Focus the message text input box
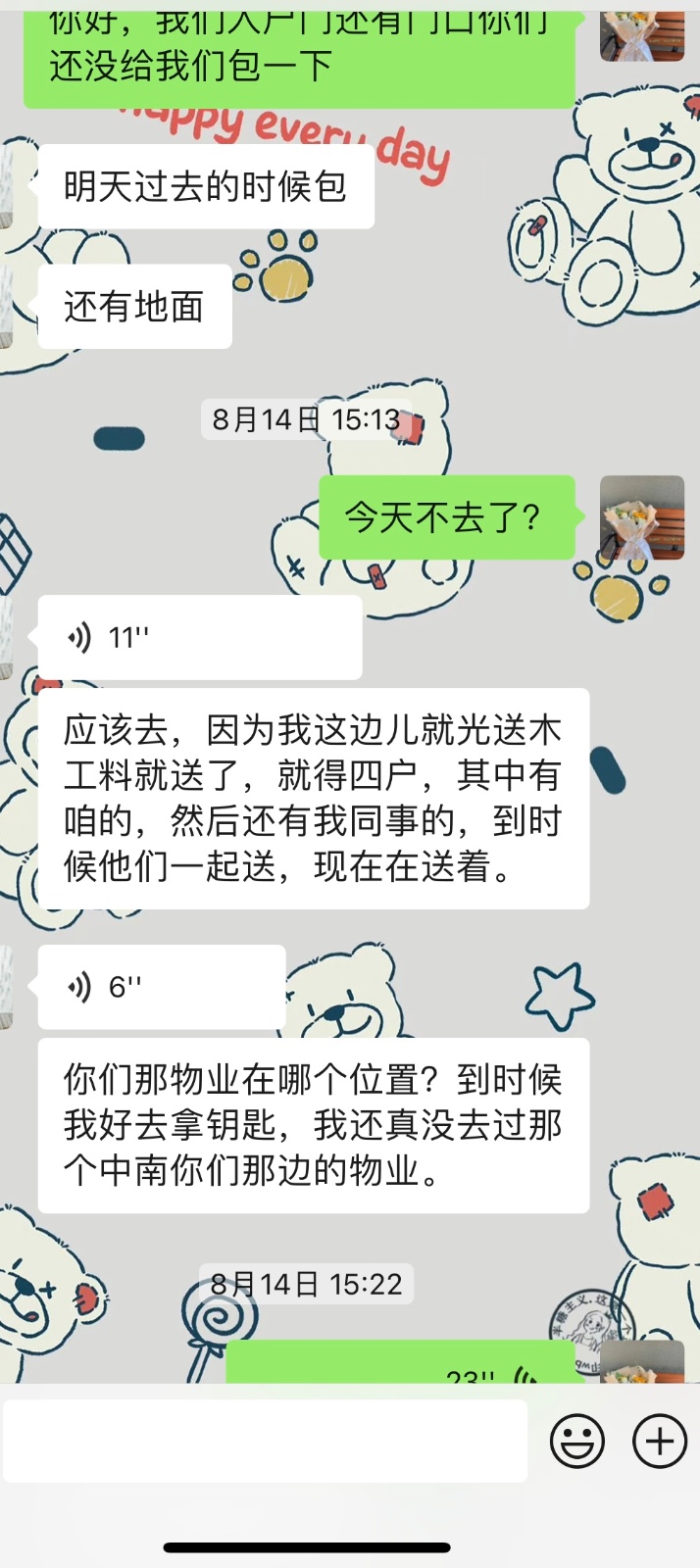700x1568 pixels. tap(265, 1441)
